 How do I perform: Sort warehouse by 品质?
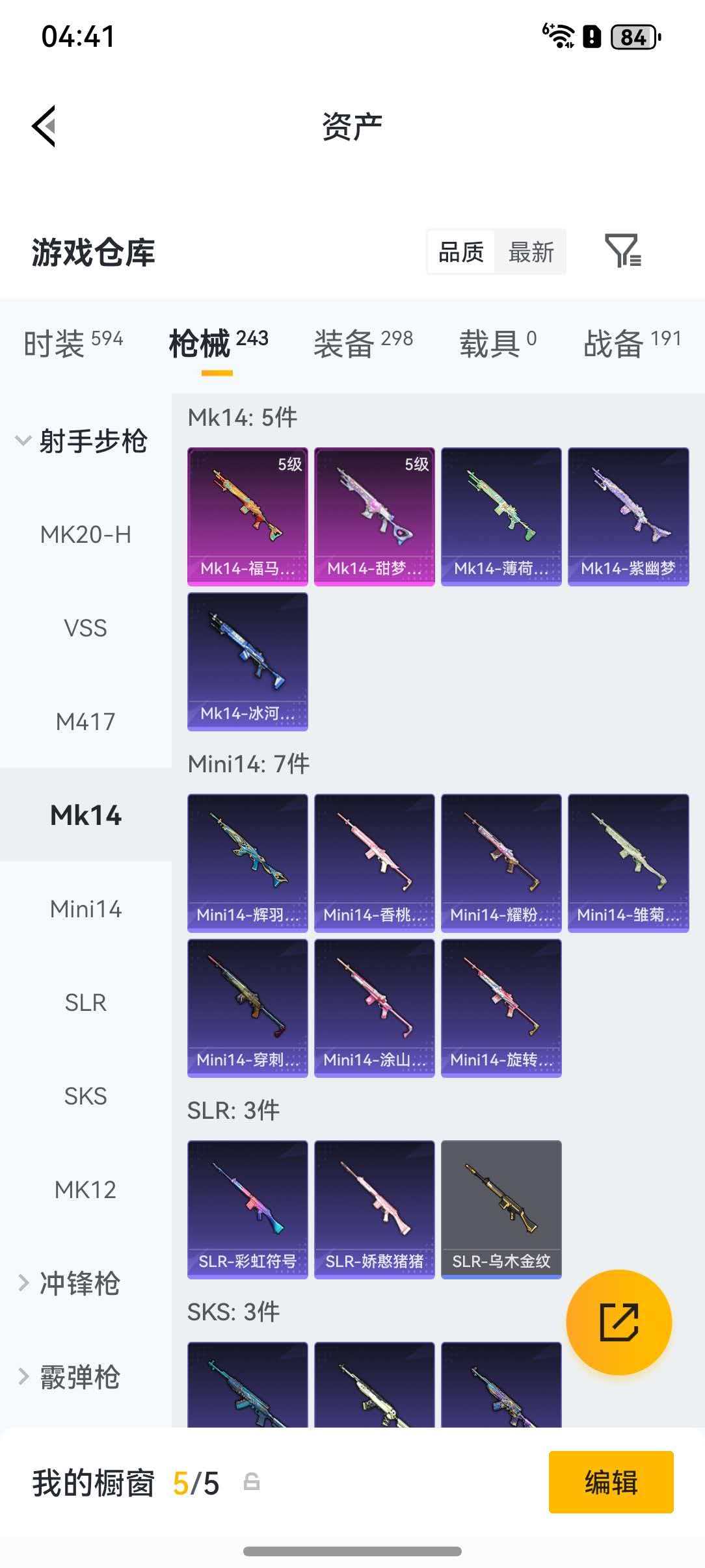point(461,252)
